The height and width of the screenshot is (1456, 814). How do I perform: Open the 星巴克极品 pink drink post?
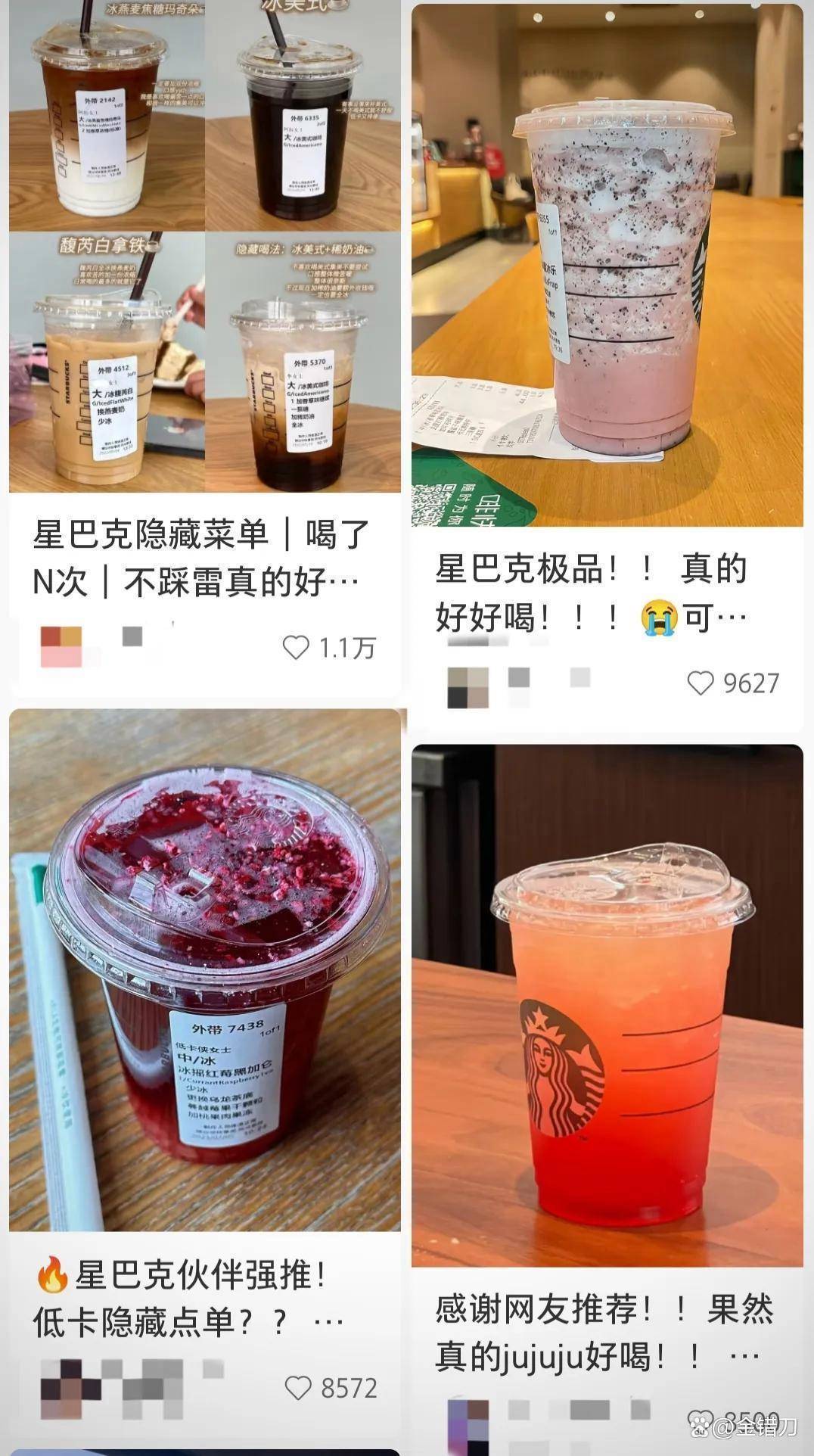pyautogui.click(x=607, y=265)
